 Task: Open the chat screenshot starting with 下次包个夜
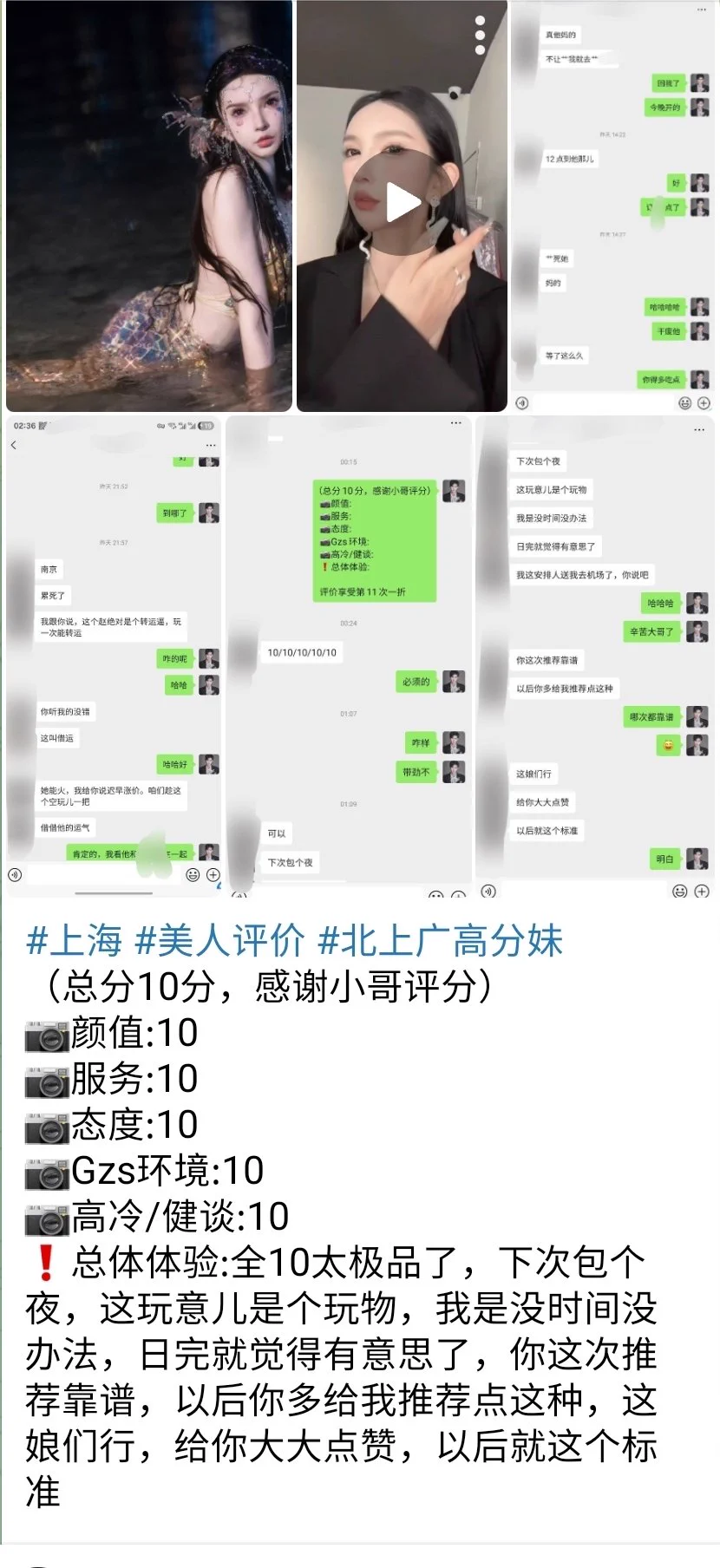596,657
